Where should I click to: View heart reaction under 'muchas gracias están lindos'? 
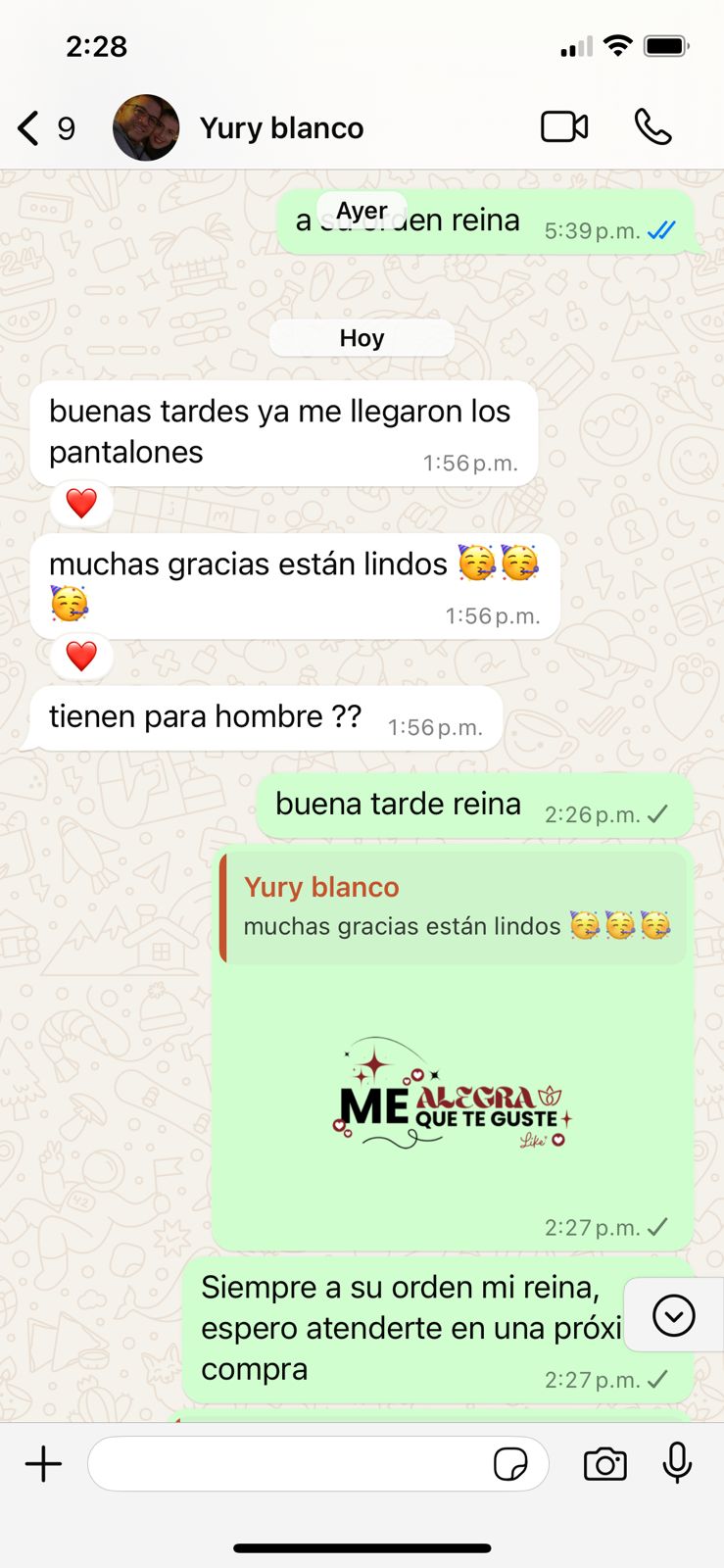[x=81, y=657]
